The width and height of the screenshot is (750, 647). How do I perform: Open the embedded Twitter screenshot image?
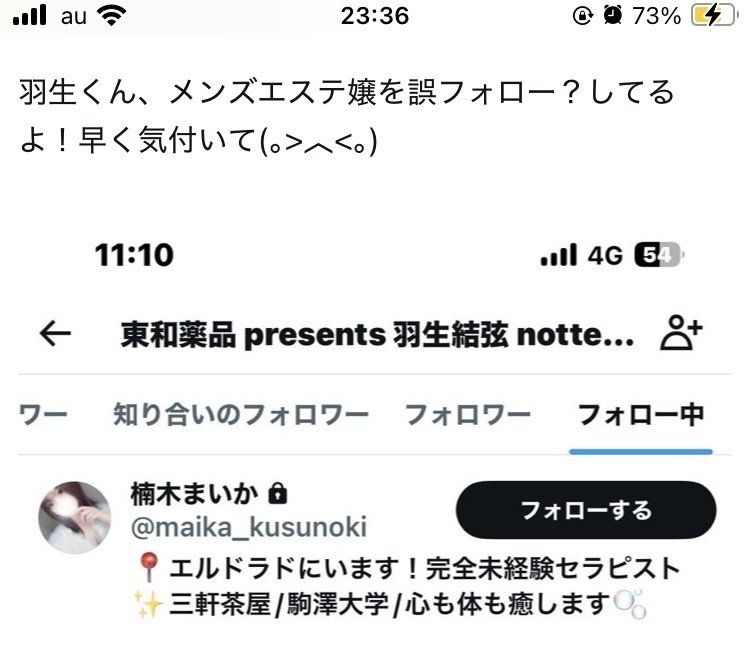pos(375,420)
